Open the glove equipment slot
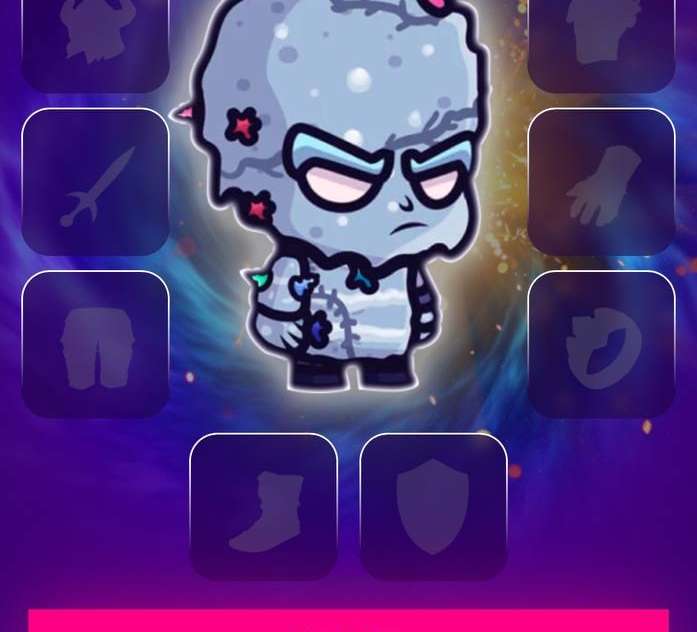Viewport: 697px width, 632px height. pyautogui.click(x=601, y=182)
